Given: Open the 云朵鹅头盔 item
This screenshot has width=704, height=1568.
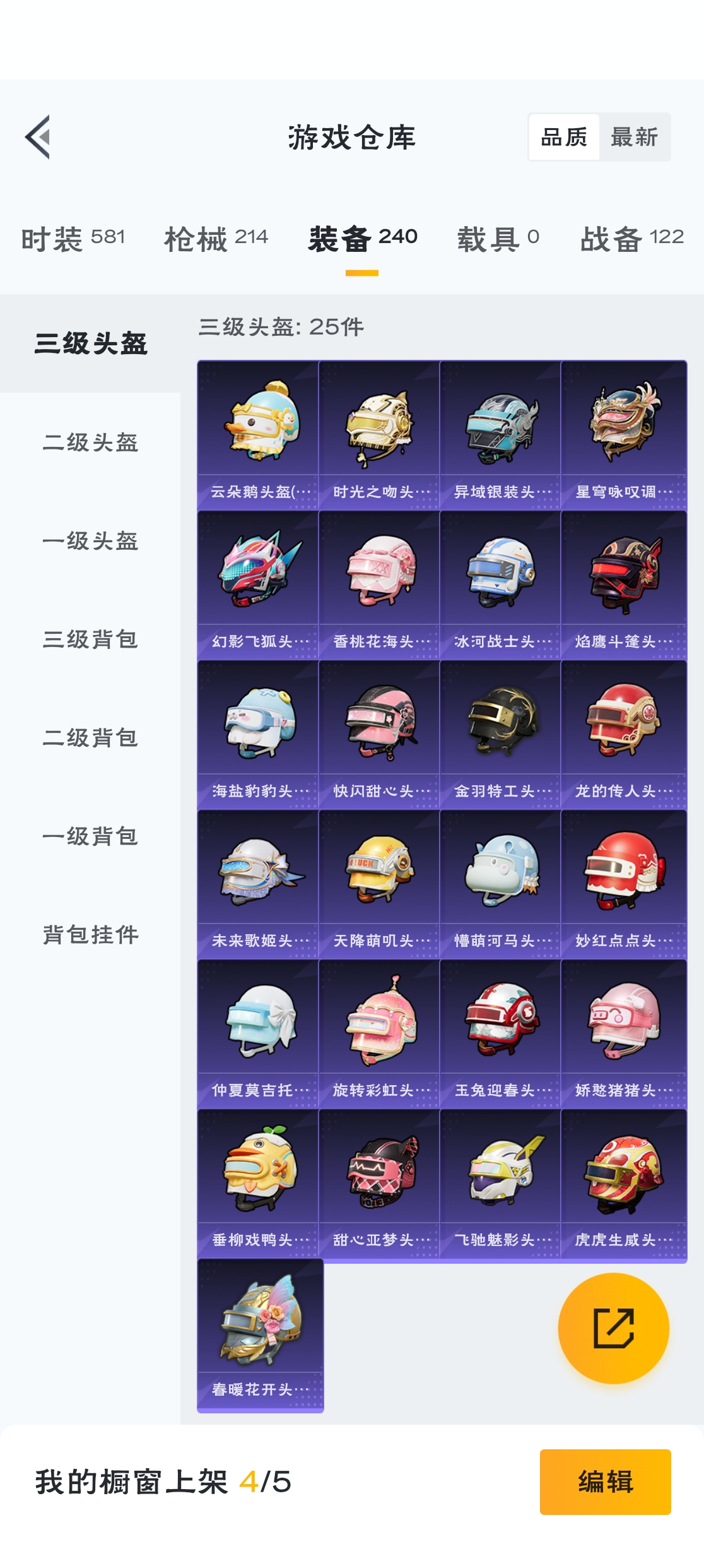Looking at the screenshot, I should [258, 436].
